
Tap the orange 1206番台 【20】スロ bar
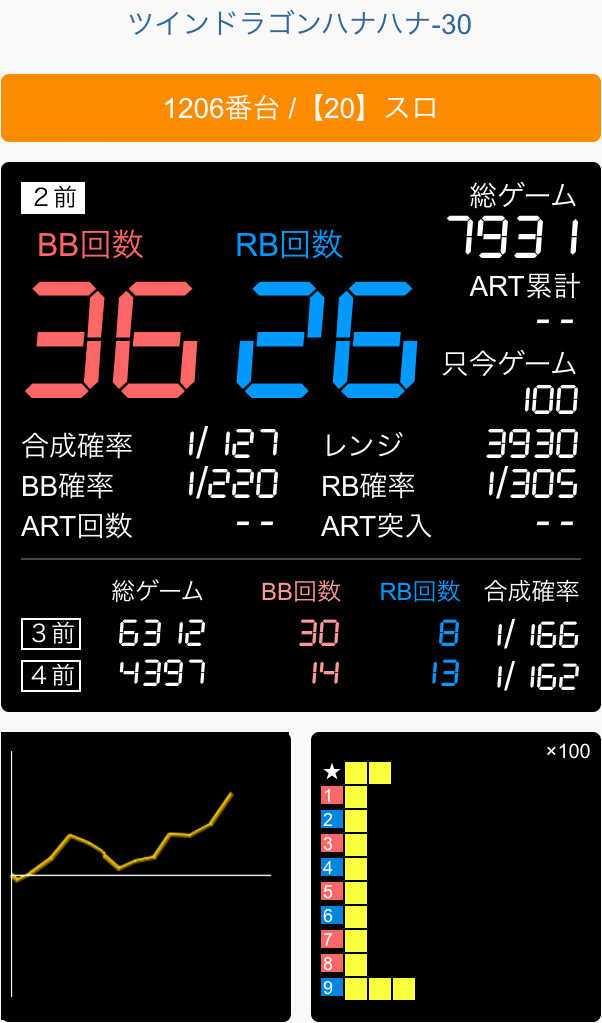[x=301, y=108]
